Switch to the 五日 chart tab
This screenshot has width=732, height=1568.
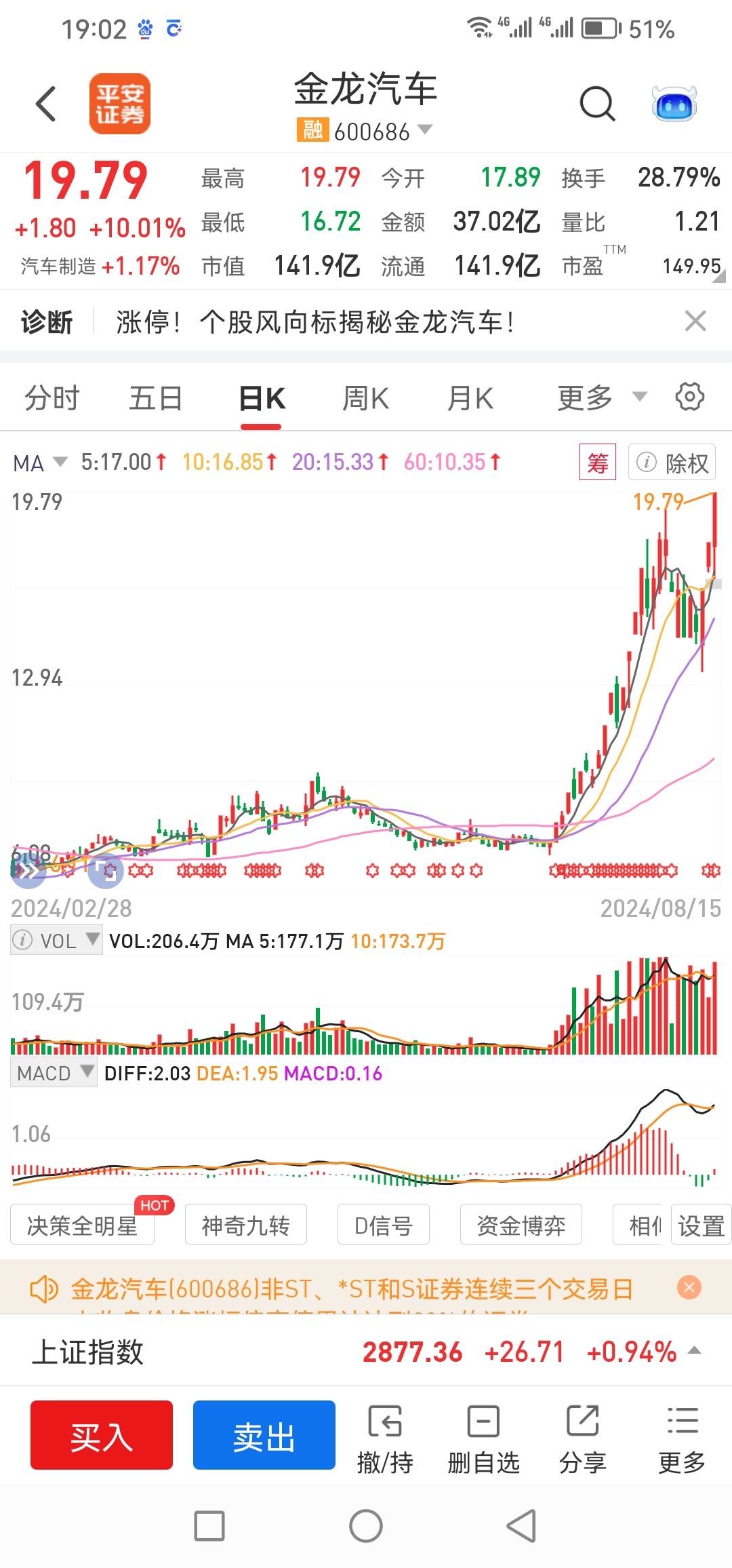[x=156, y=398]
